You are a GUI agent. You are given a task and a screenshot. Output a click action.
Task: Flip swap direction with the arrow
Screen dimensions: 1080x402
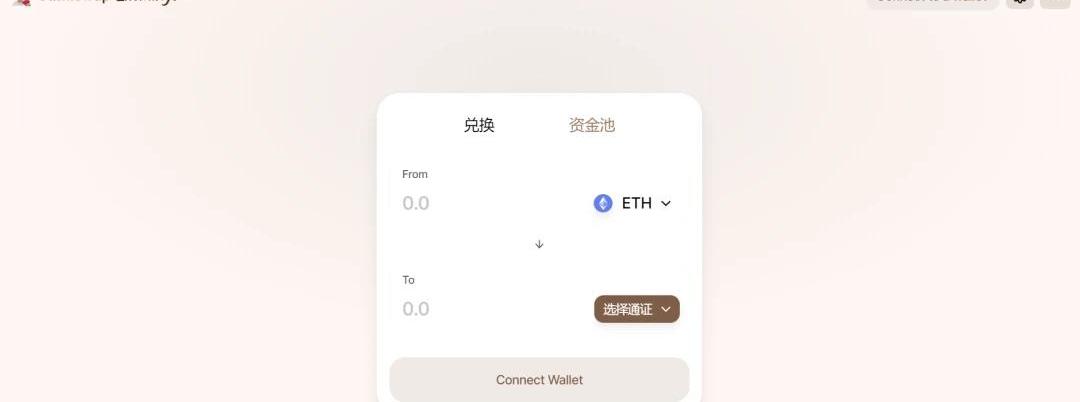click(539, 244)
